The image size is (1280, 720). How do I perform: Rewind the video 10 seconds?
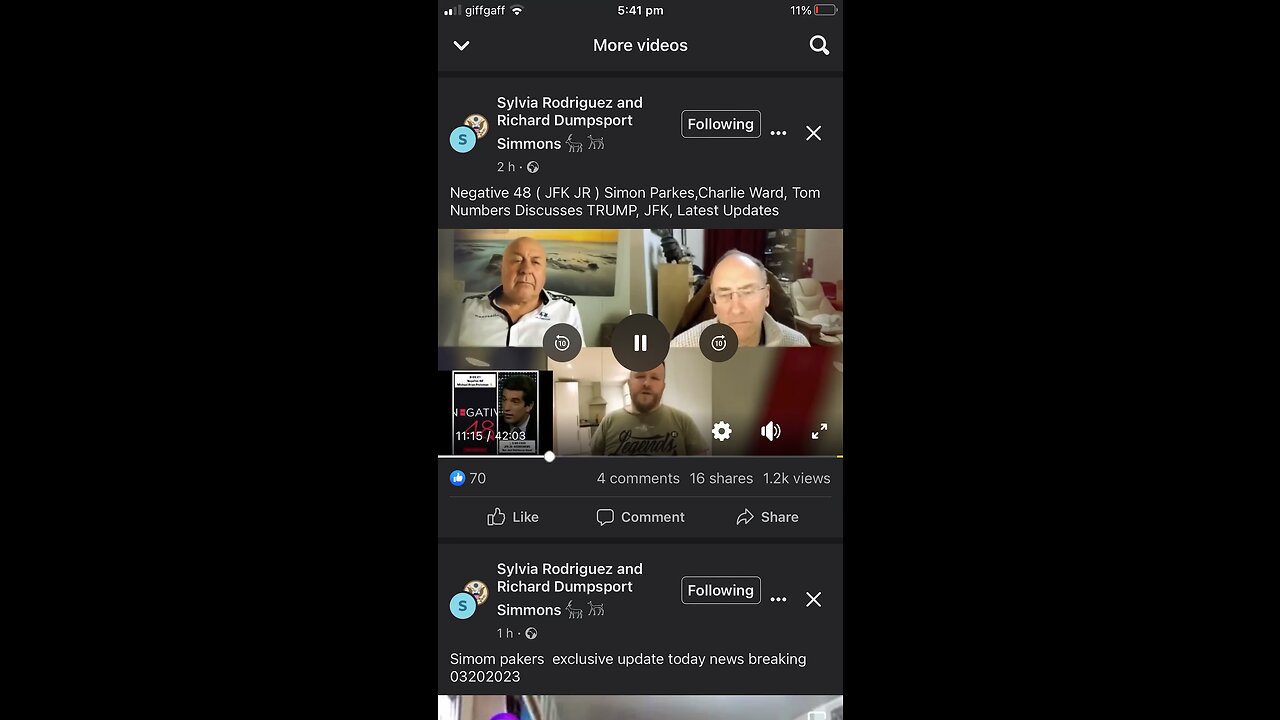[x=562, y=343]
